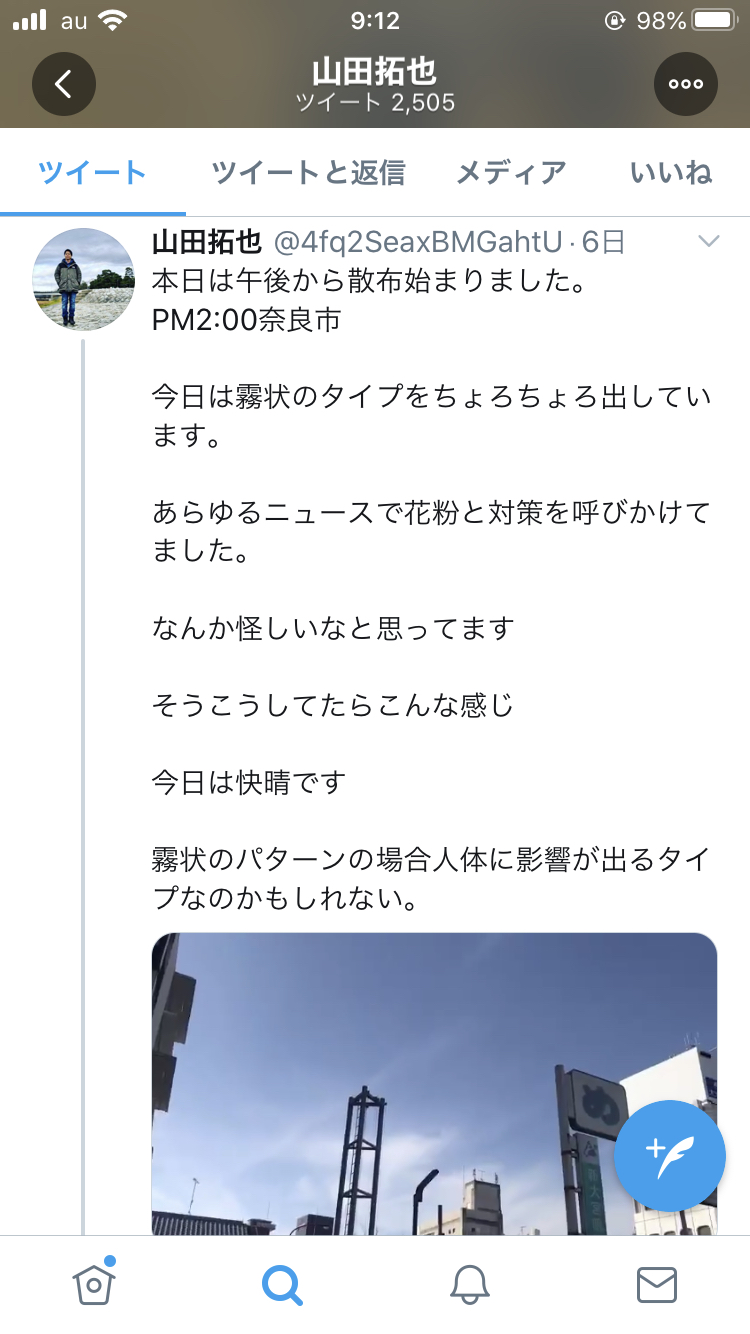Viewport: 750px width, 1334px height.
Task: Go to the Home tab in the bottom bar
Action: pyautogui.click(x=94, y=1283)
